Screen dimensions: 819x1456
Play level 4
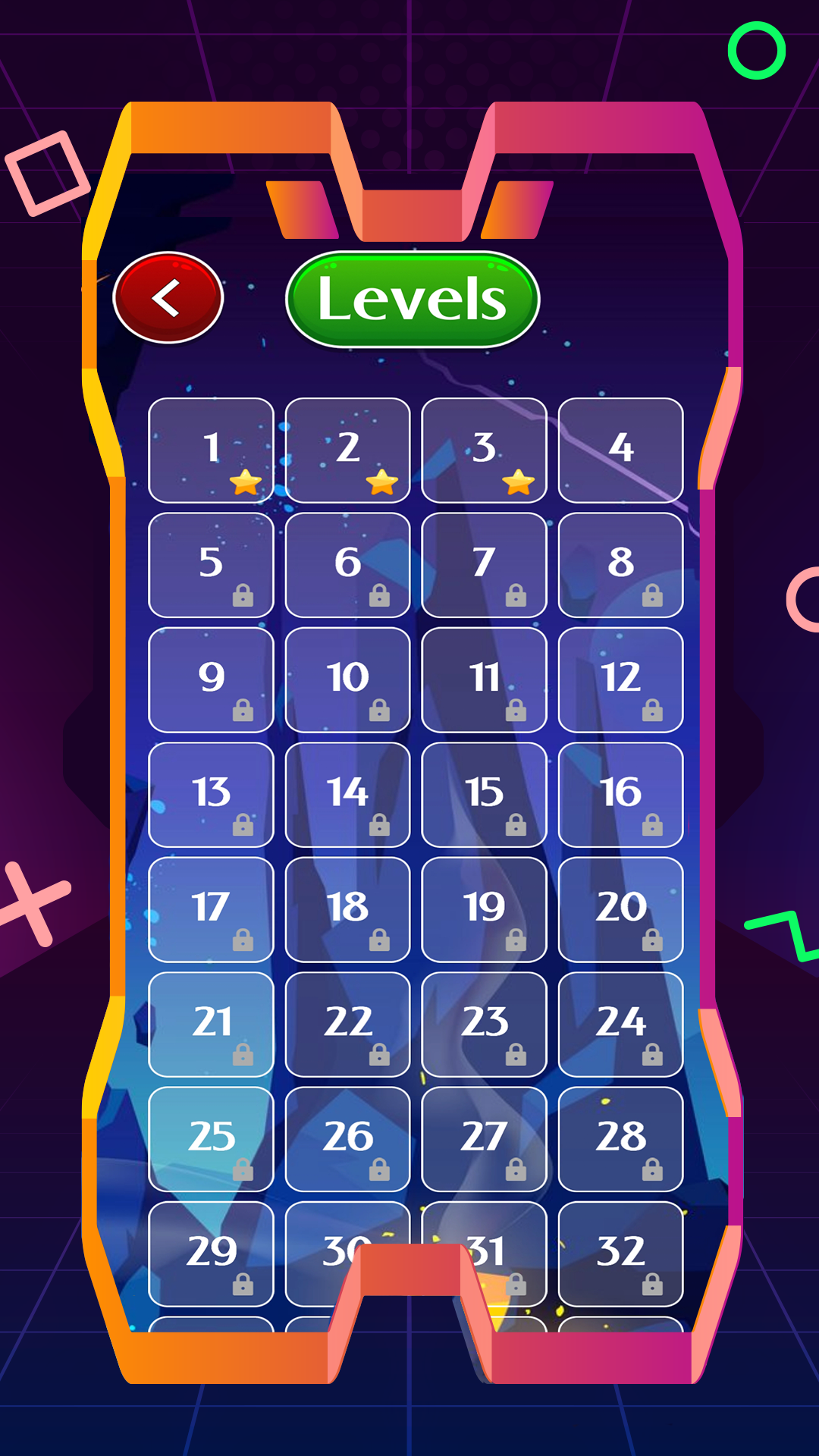point(620,450)
